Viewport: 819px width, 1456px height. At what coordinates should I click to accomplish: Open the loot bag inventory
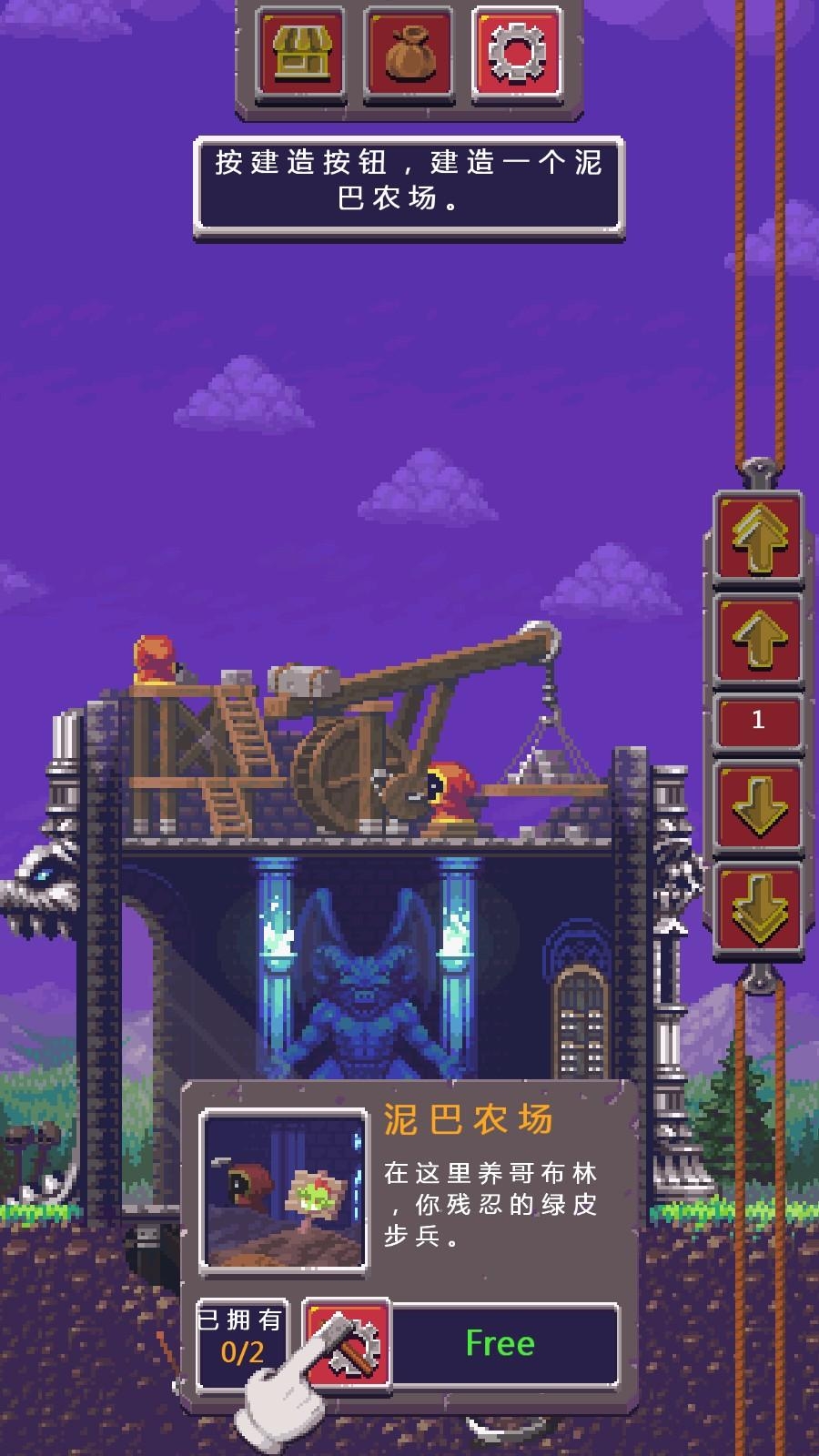[409, 52]
